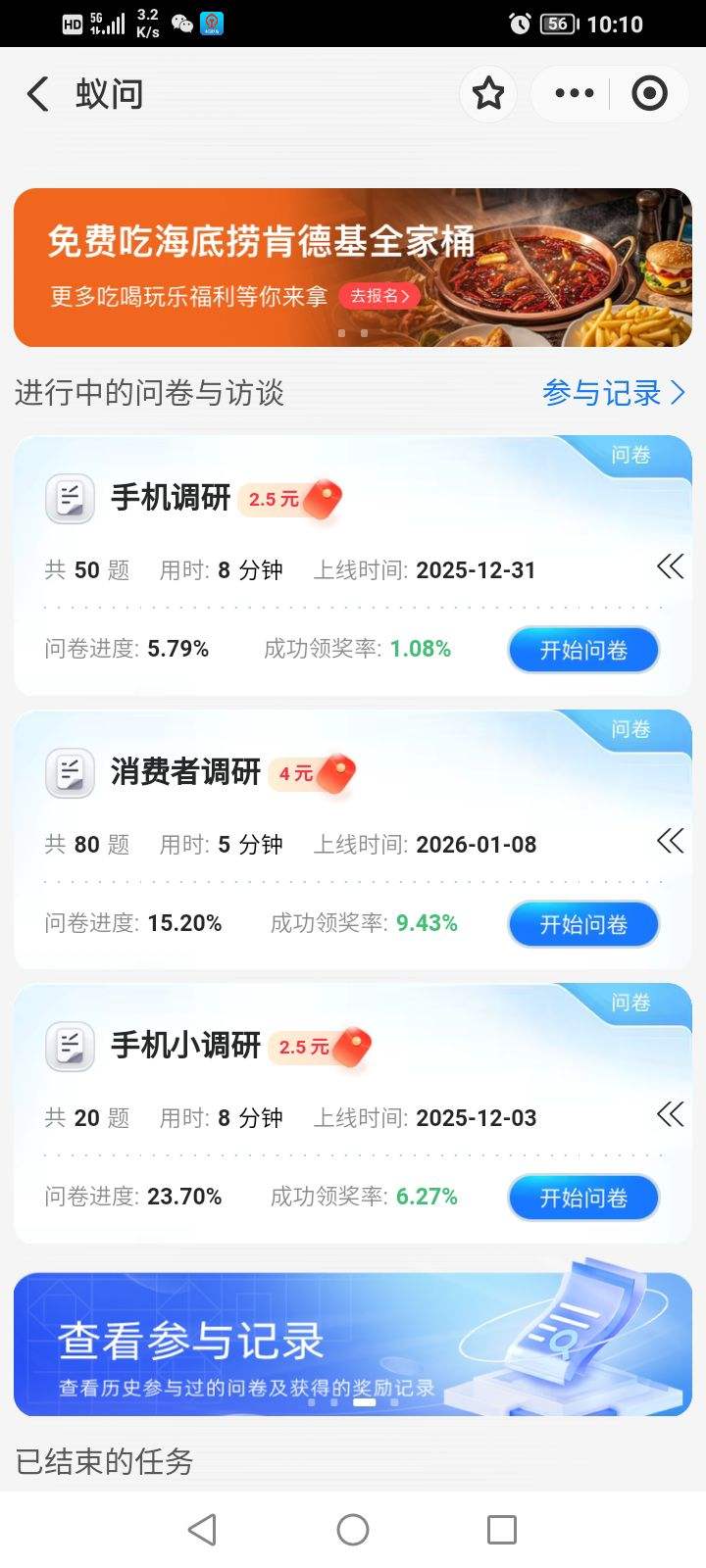Tap the circular capsule close icon
706x1568 pixels.
point(647,93)
